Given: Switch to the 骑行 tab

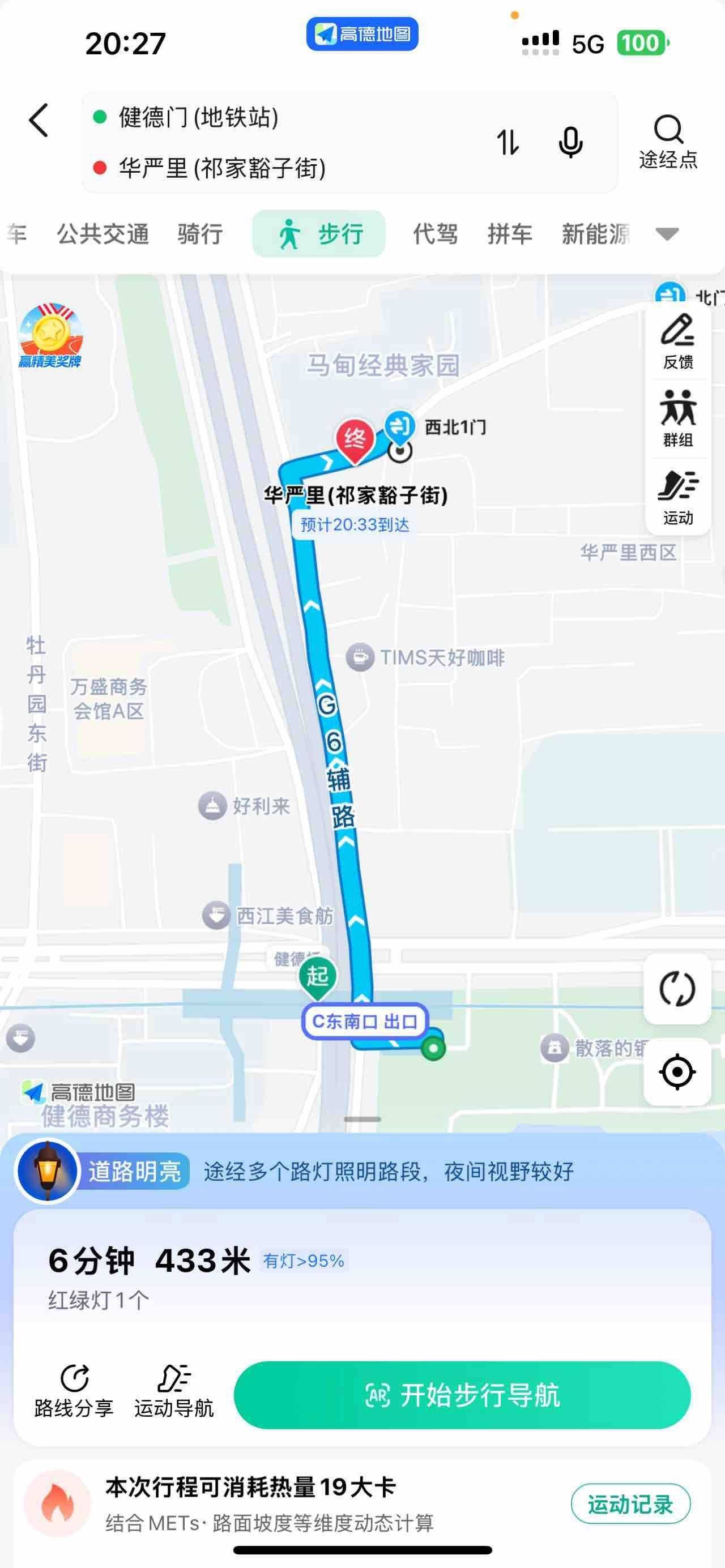Looking at the screenshot, I should pos(200,234).
